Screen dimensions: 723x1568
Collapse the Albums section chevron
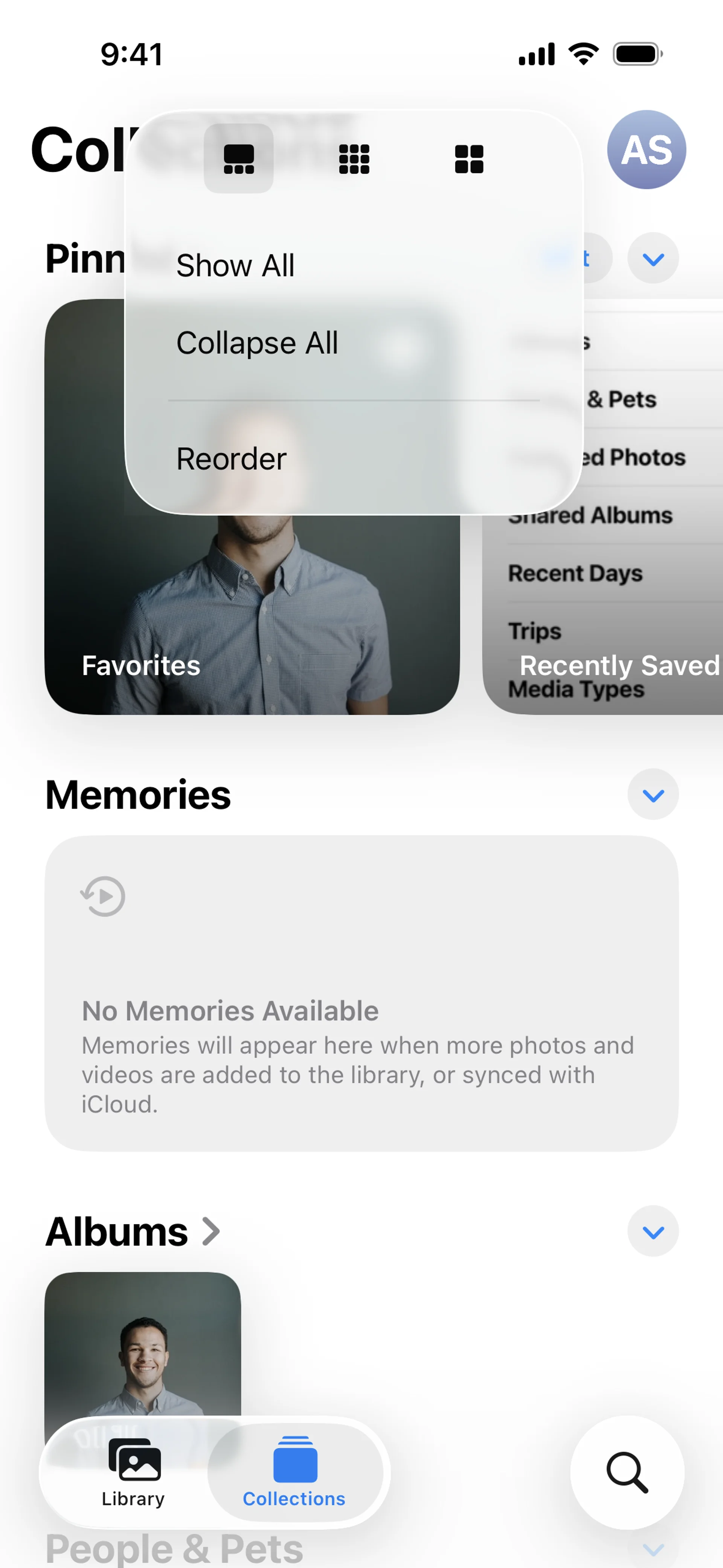pyautogui.click(x=653, y=1232)
